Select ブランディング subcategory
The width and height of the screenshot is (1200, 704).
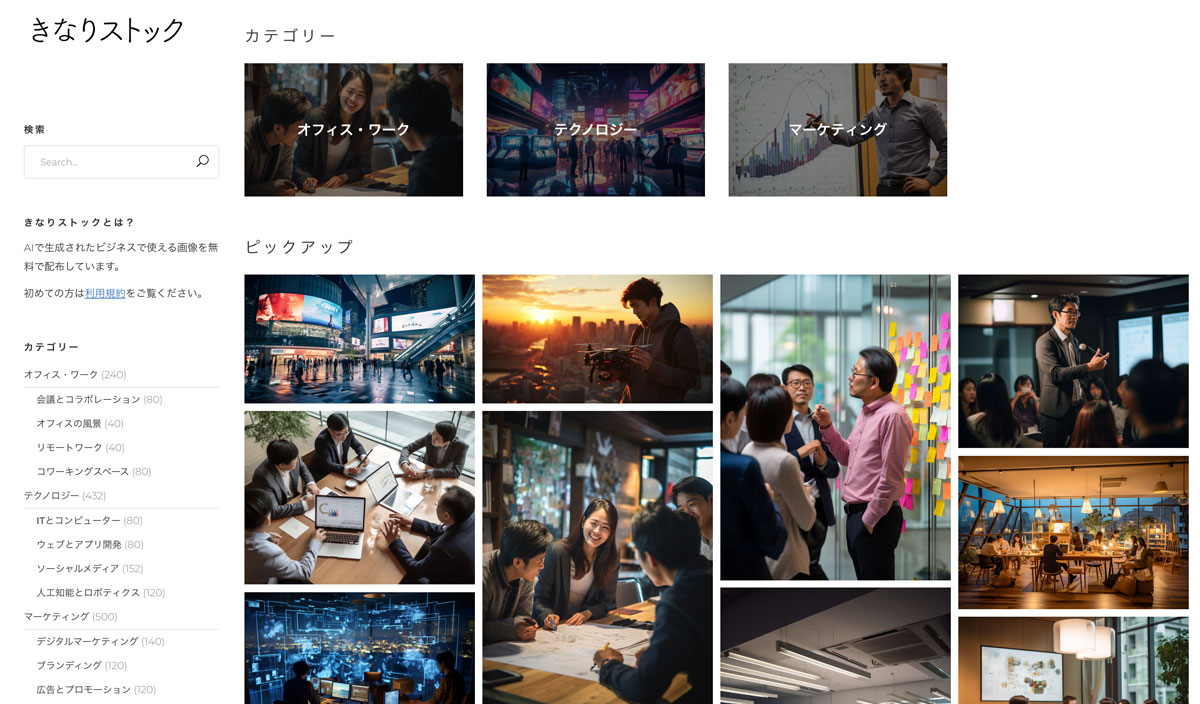tap(68, 665)
